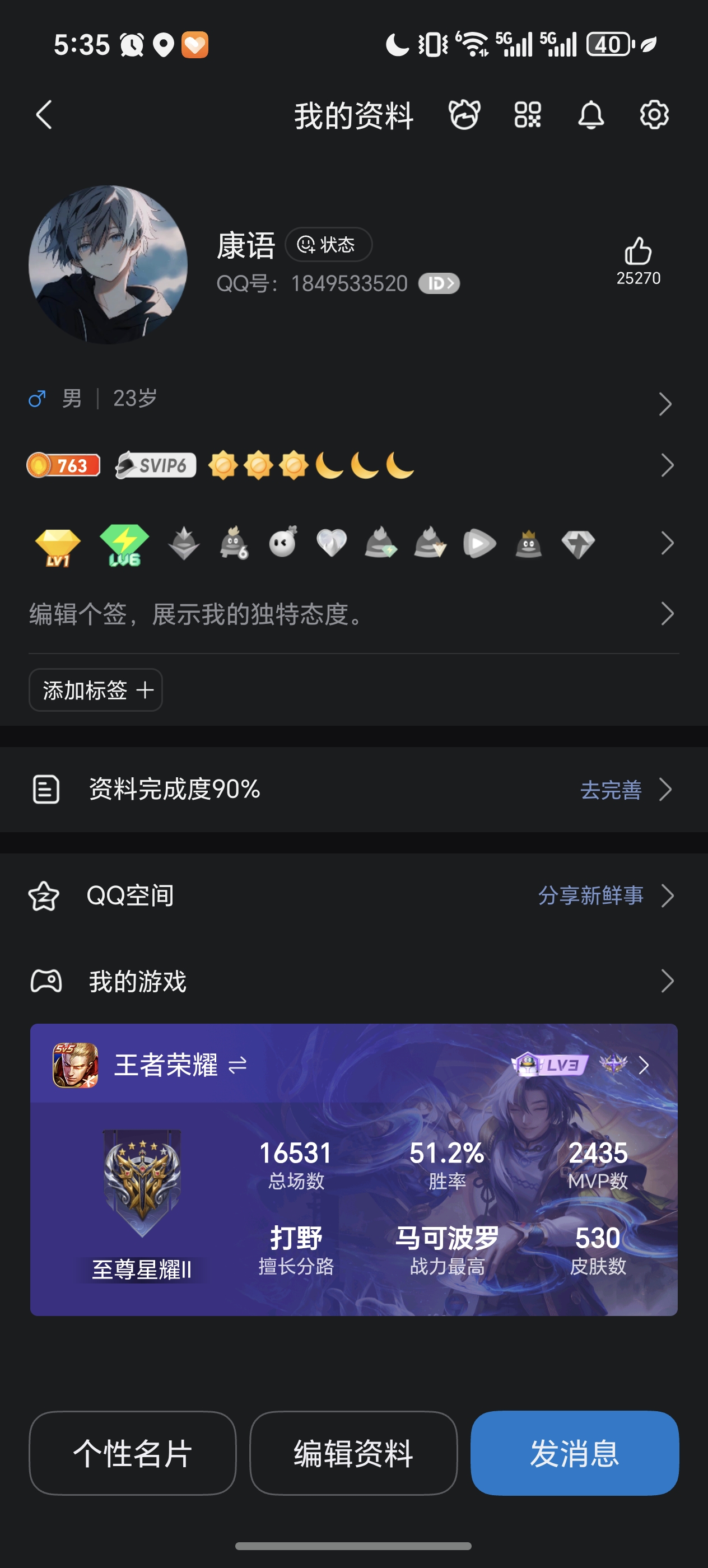View the profile avatar picture

pos(108,265)
